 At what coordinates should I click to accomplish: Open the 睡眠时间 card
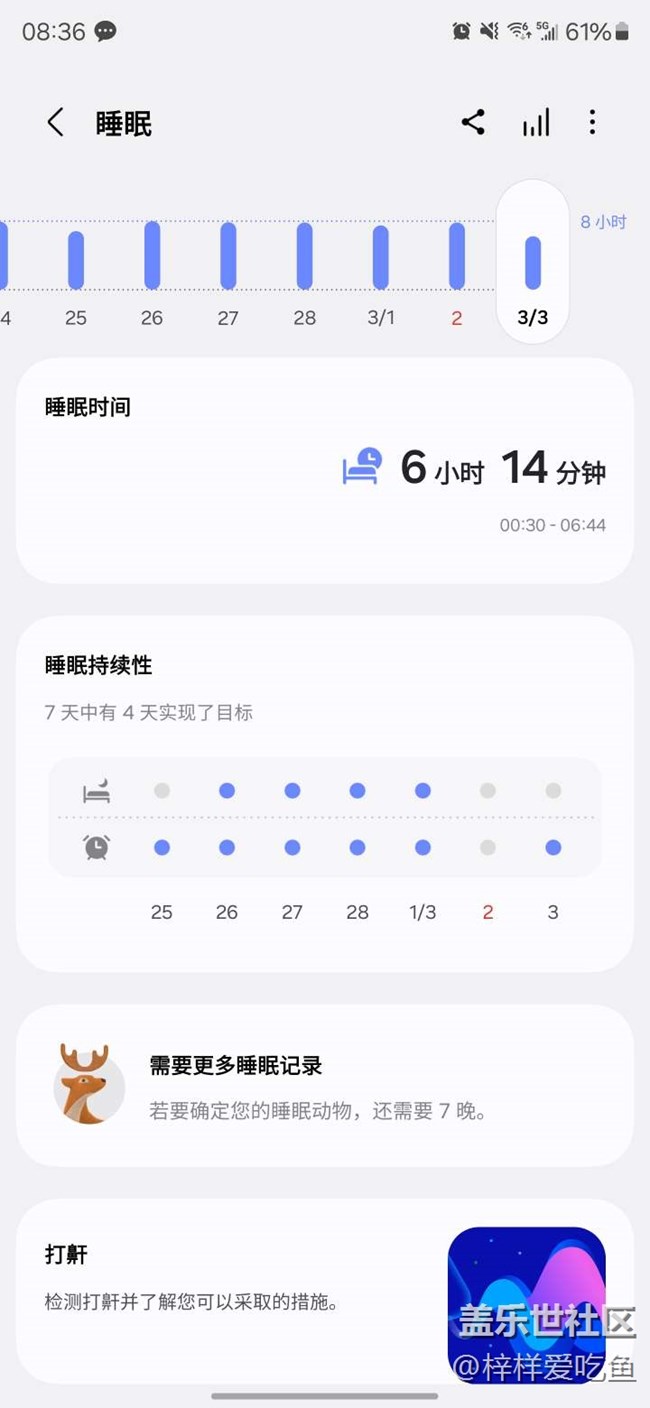(324, 470)
